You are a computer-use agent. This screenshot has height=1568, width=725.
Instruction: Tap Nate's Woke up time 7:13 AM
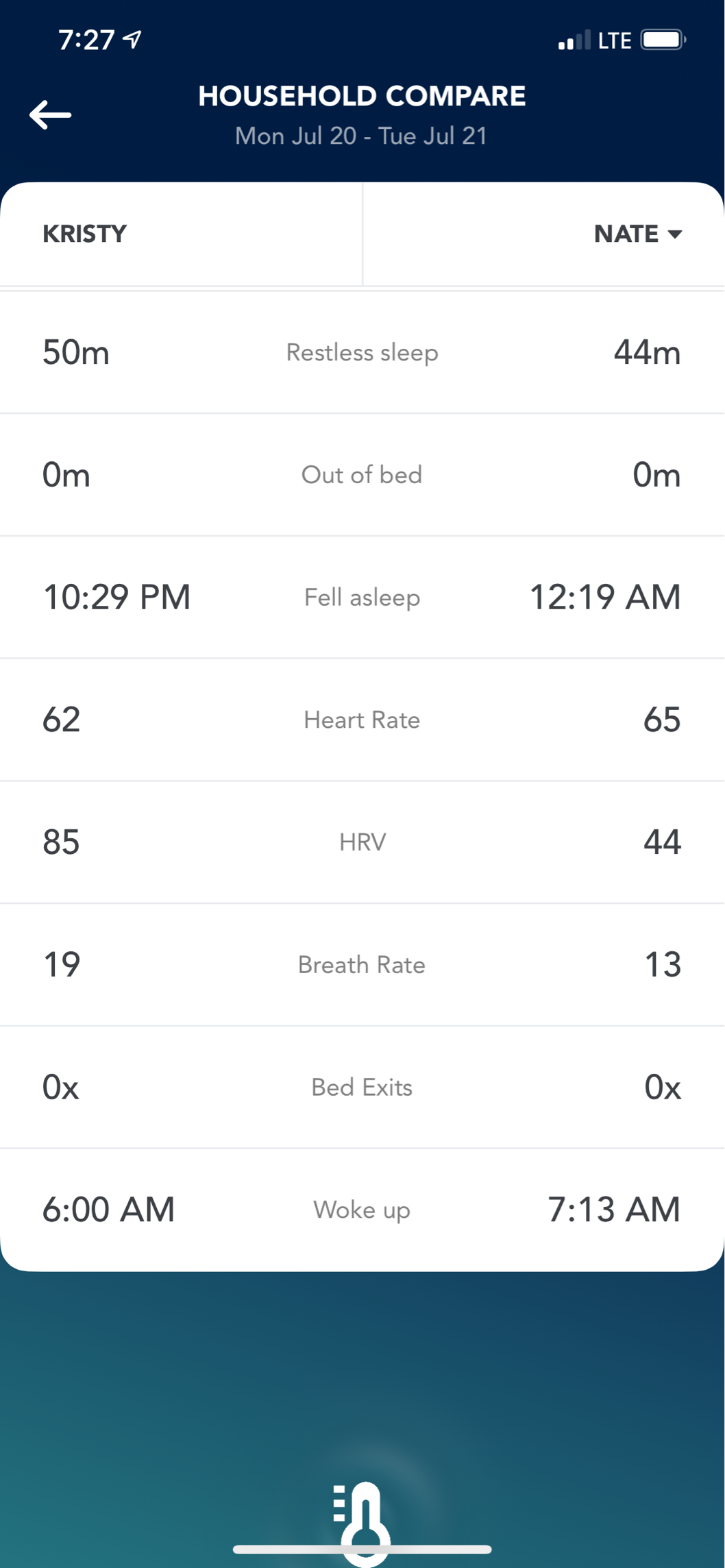[615, 1209]
